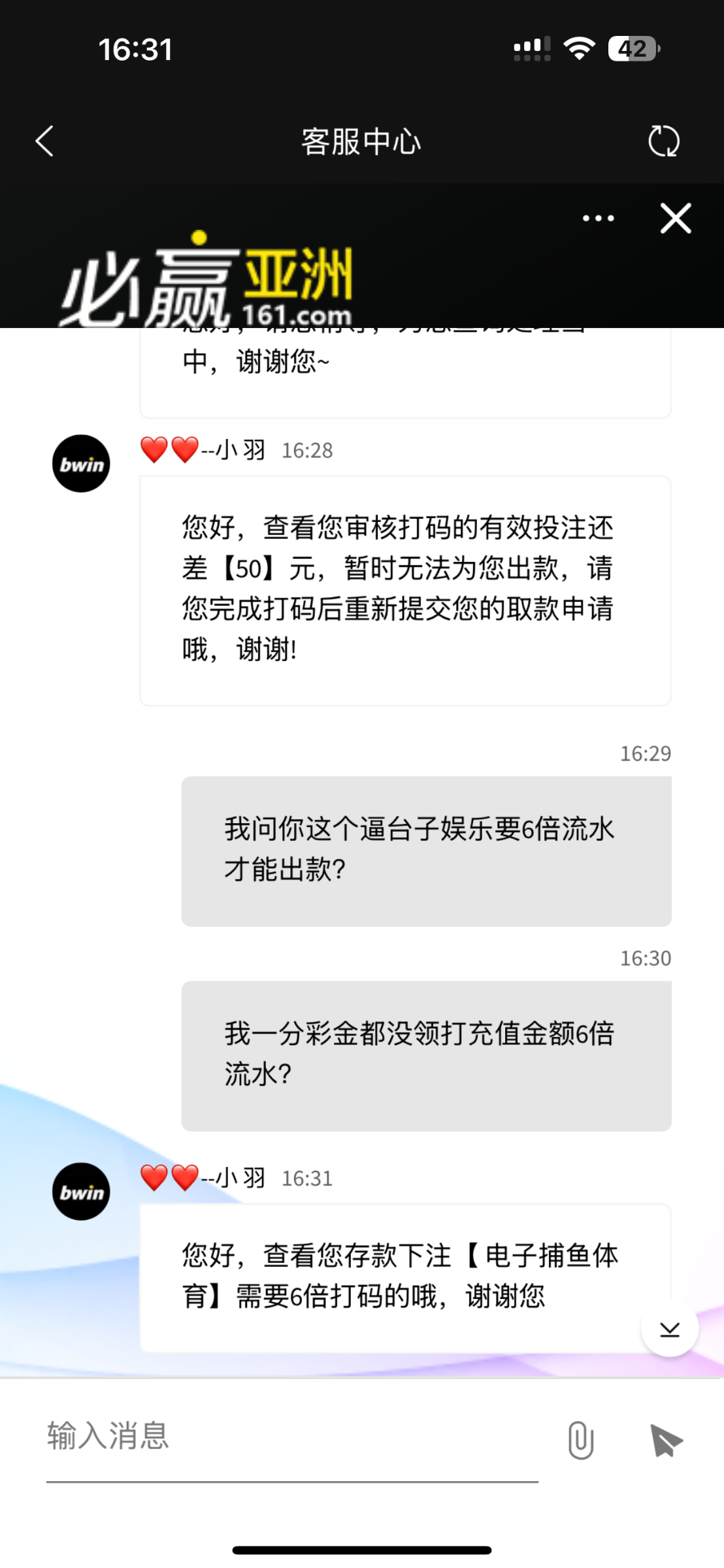Viewport: 724px width, 1568px height.
Task: Go back from 客服中心
Action: pos(44,141)
